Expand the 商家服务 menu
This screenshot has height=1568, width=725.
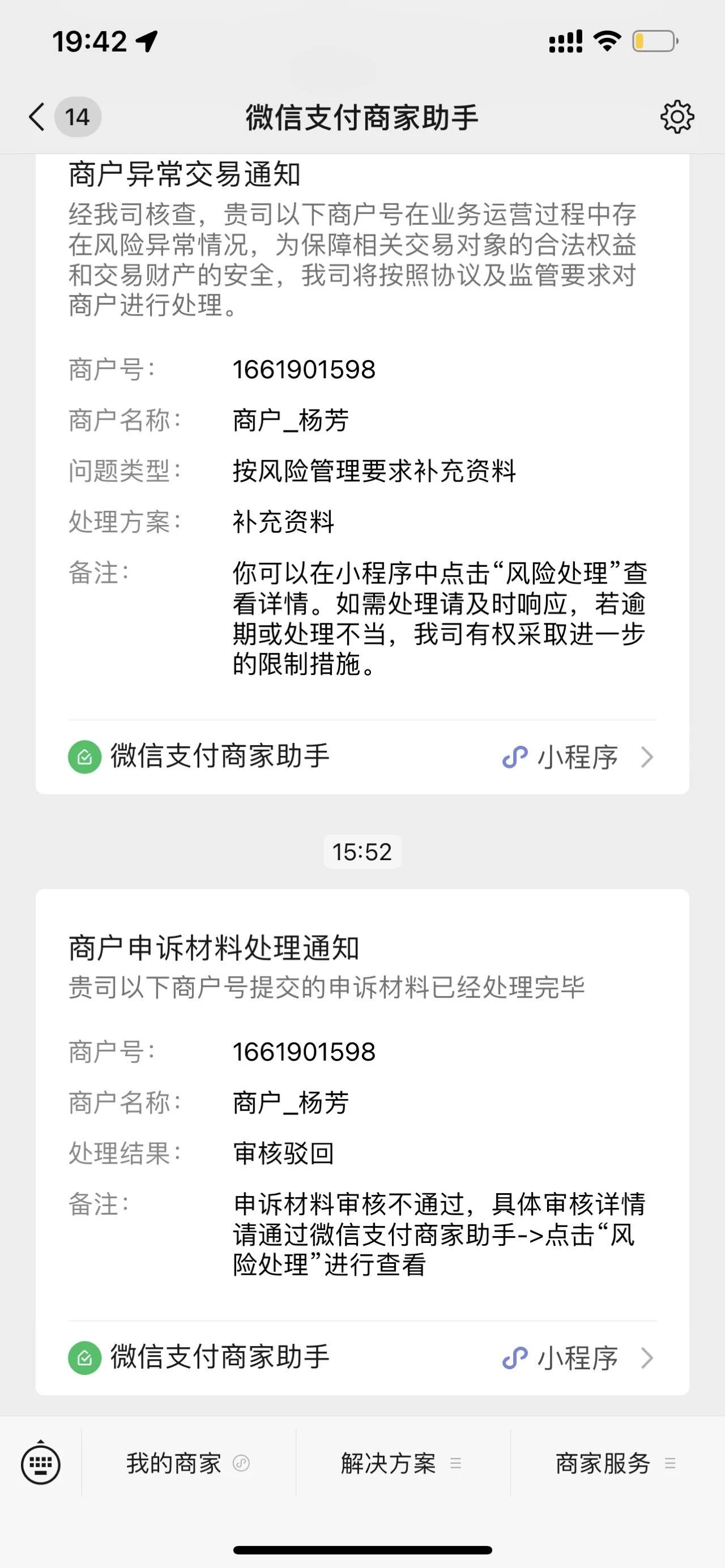pos(617,1463)
